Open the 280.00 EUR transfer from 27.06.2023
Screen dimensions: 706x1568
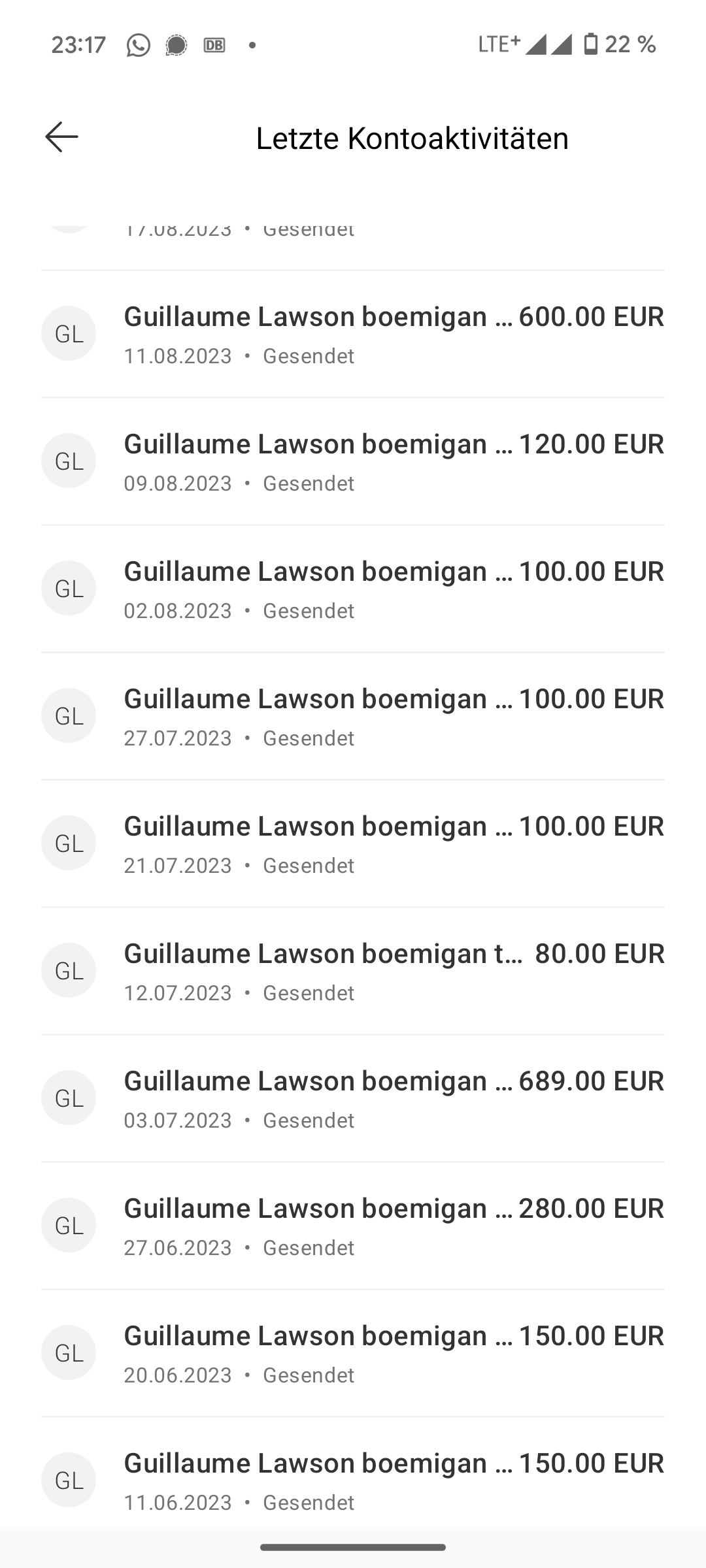coord(353,1226)
